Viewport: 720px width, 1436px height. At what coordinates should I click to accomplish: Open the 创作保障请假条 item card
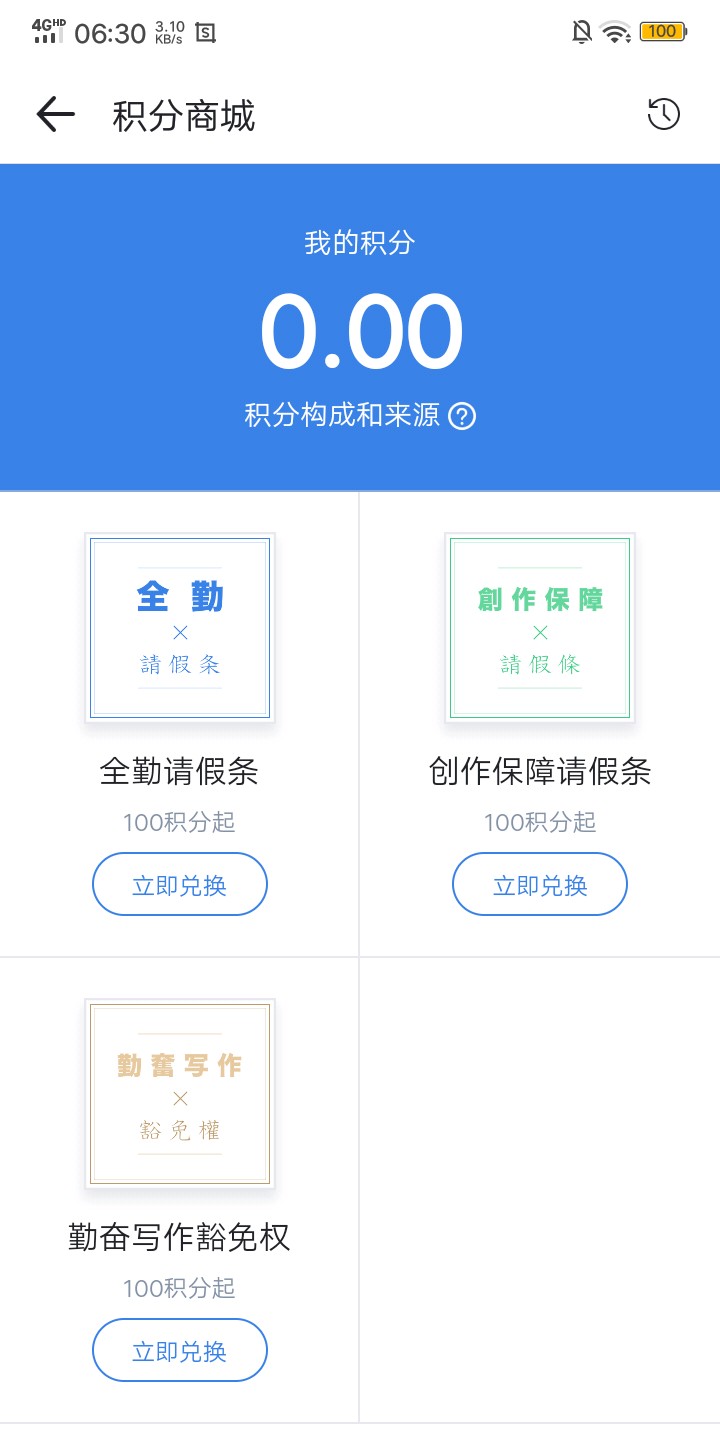(540, 627)
